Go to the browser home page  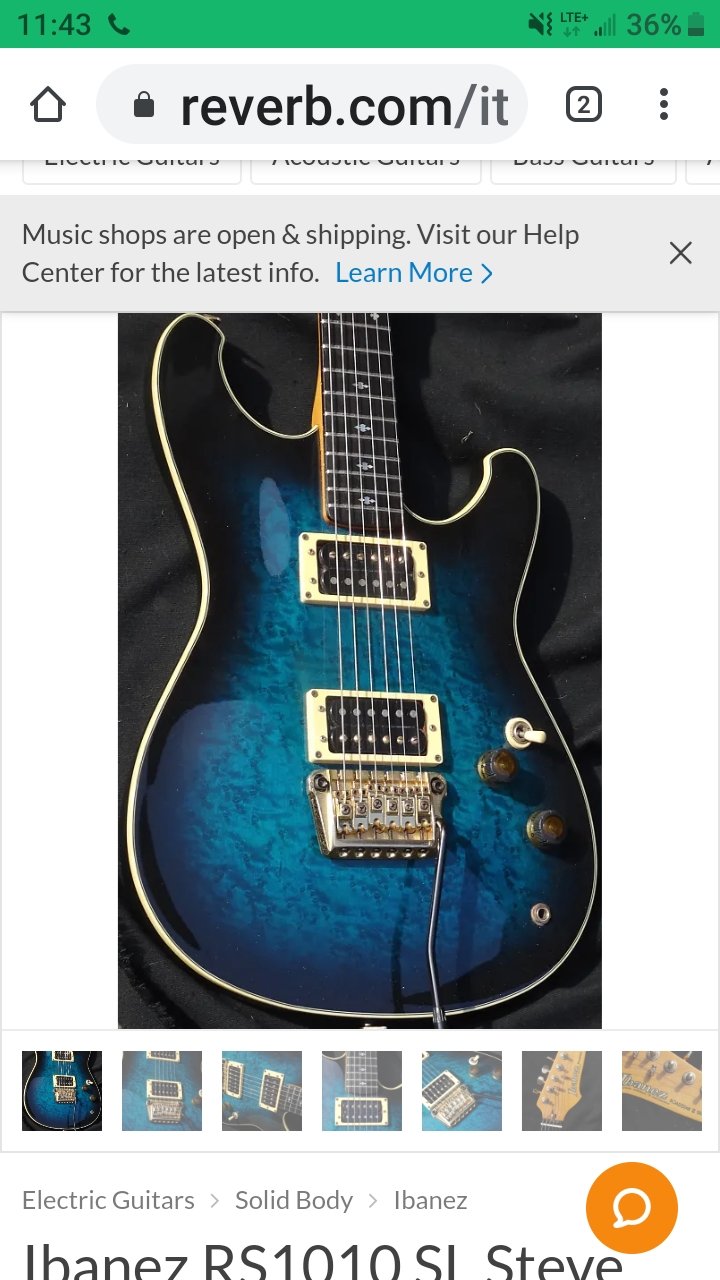48,105
